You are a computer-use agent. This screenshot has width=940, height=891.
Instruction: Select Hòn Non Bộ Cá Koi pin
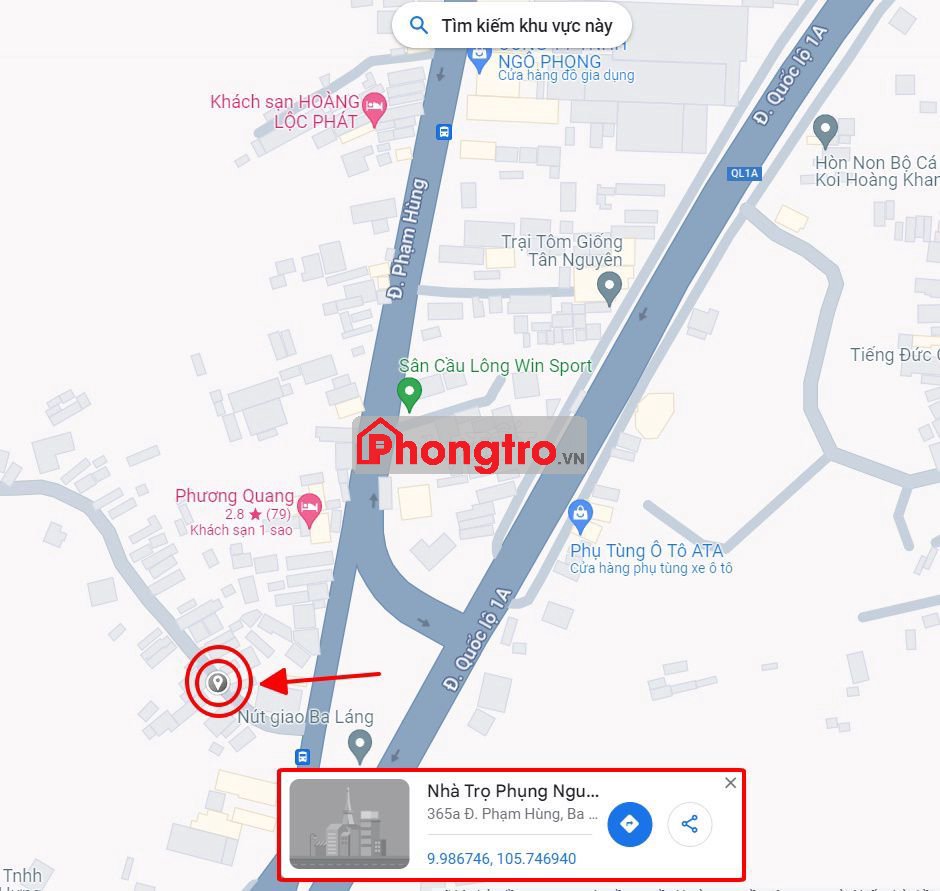tap(825, 129)
